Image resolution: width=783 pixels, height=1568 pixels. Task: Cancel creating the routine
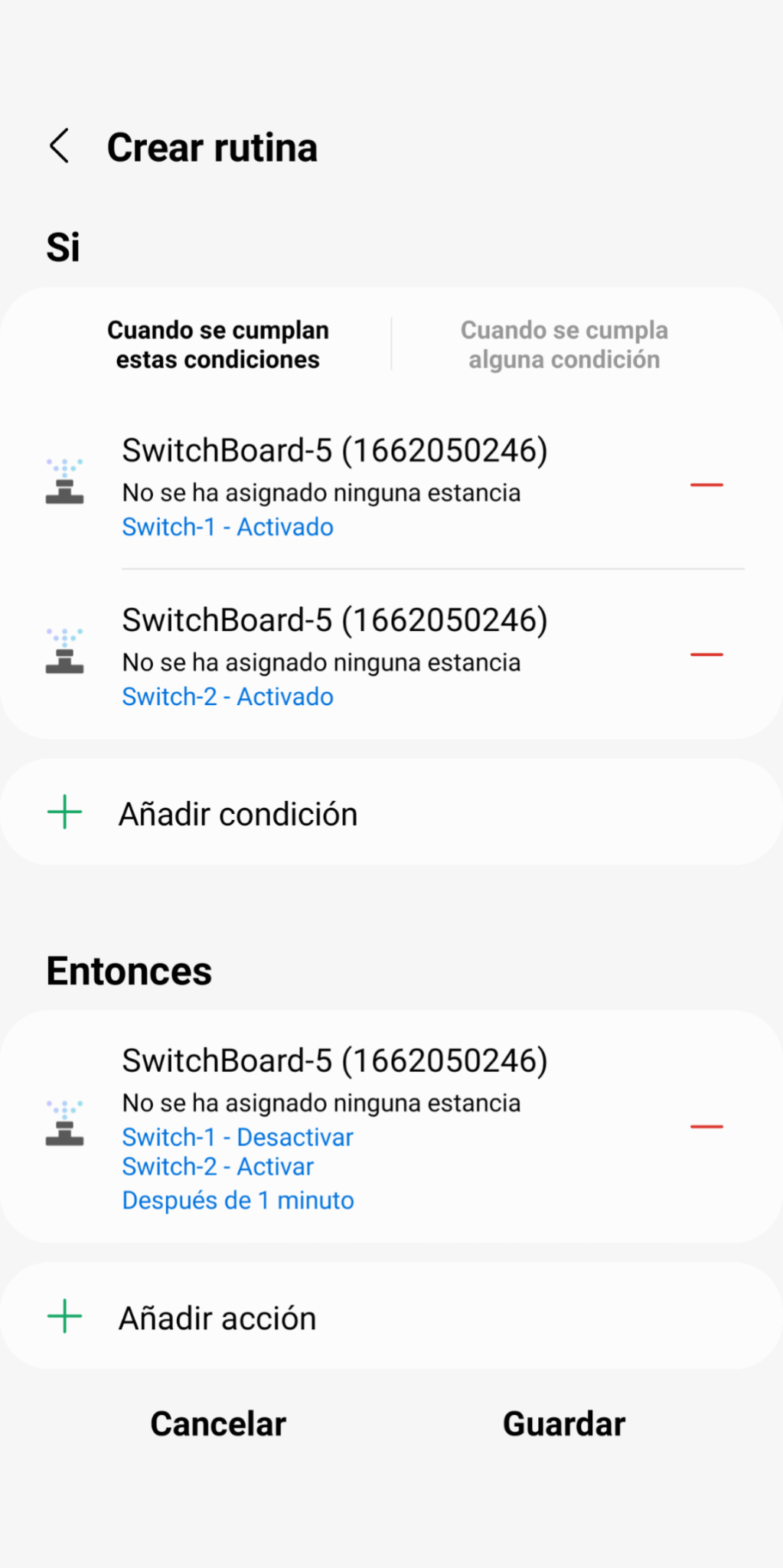(x=218, y=1424)
